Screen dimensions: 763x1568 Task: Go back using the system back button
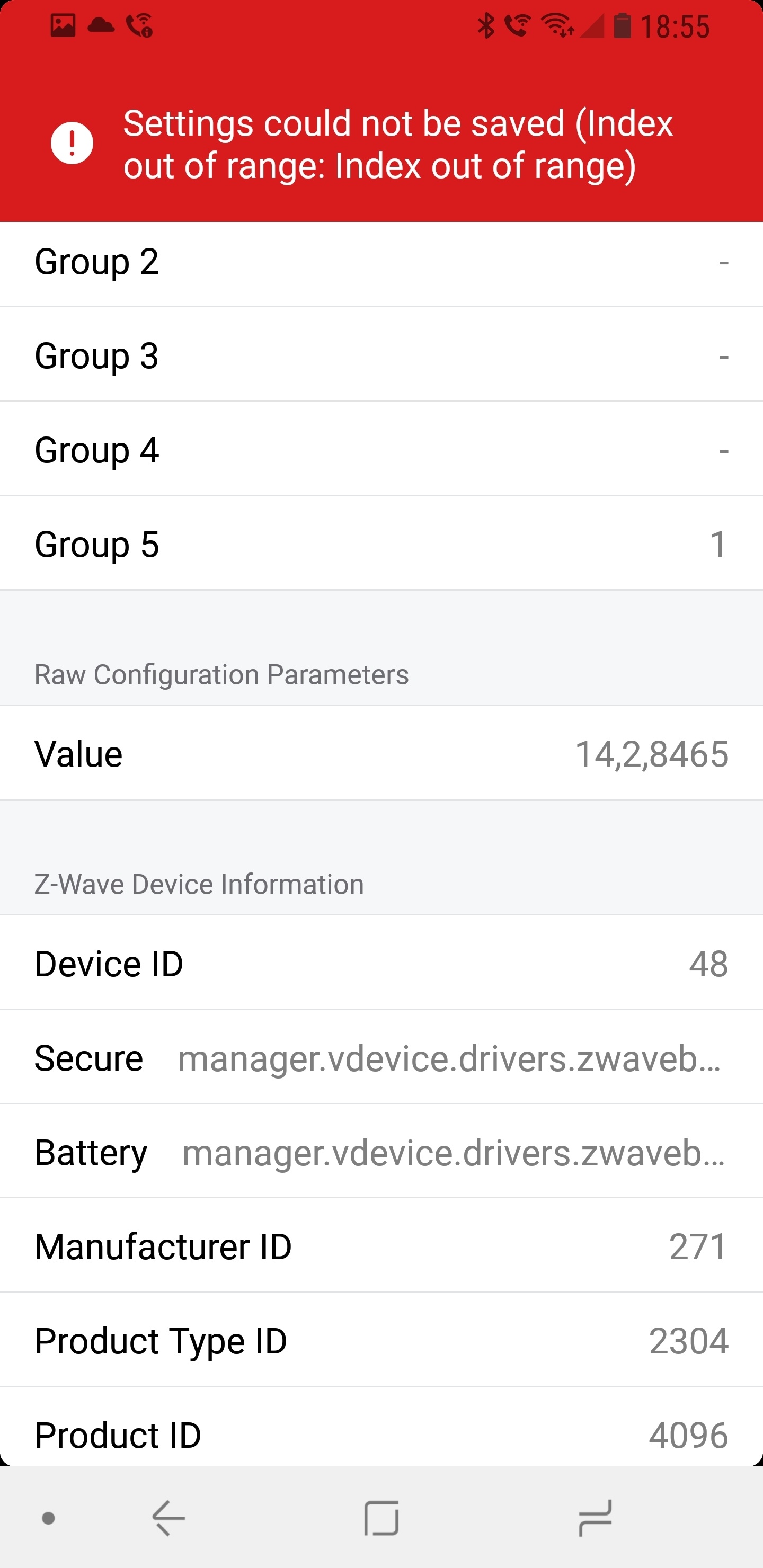[168, 1518]
